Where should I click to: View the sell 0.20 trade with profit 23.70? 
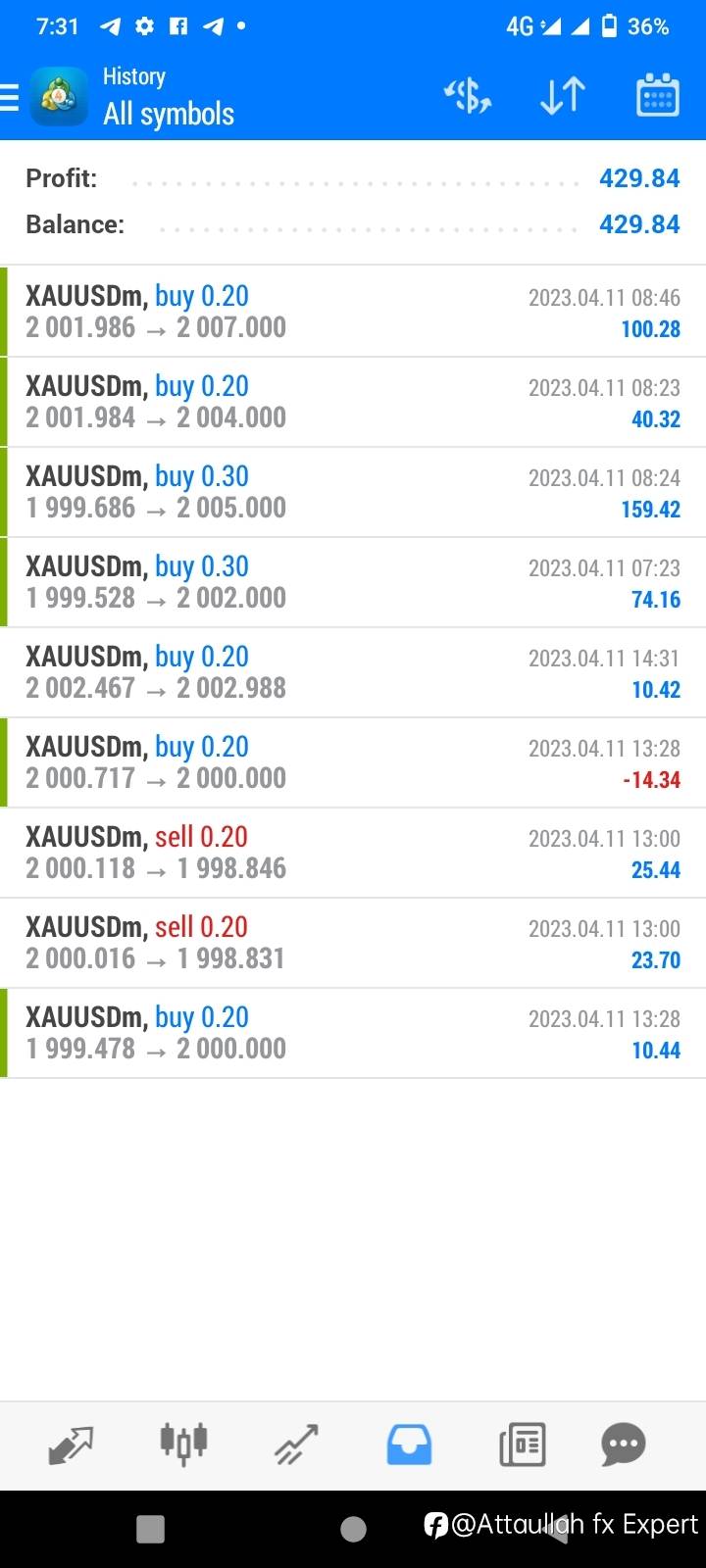[x=353, y=943]
